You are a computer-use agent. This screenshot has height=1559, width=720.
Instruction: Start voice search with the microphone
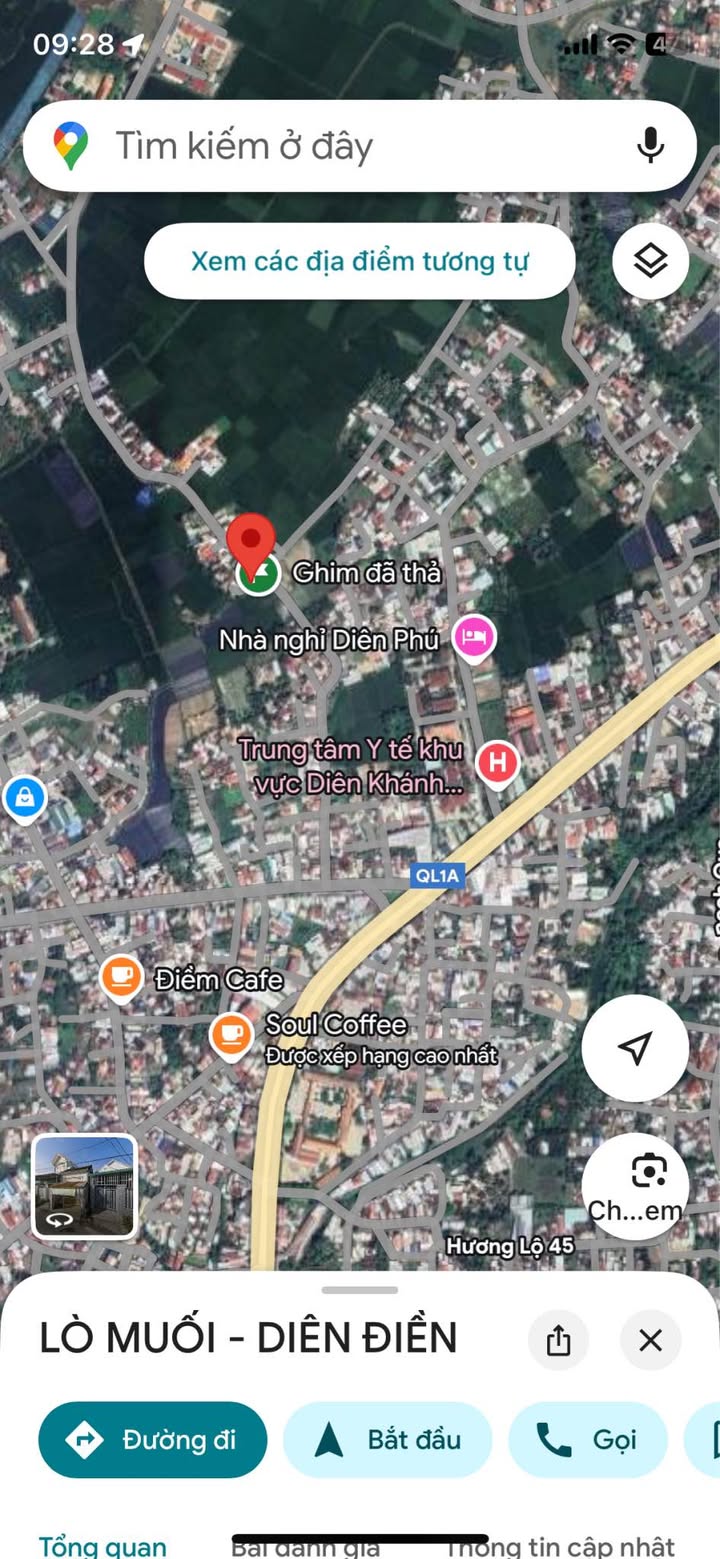[x=650, y=146]
